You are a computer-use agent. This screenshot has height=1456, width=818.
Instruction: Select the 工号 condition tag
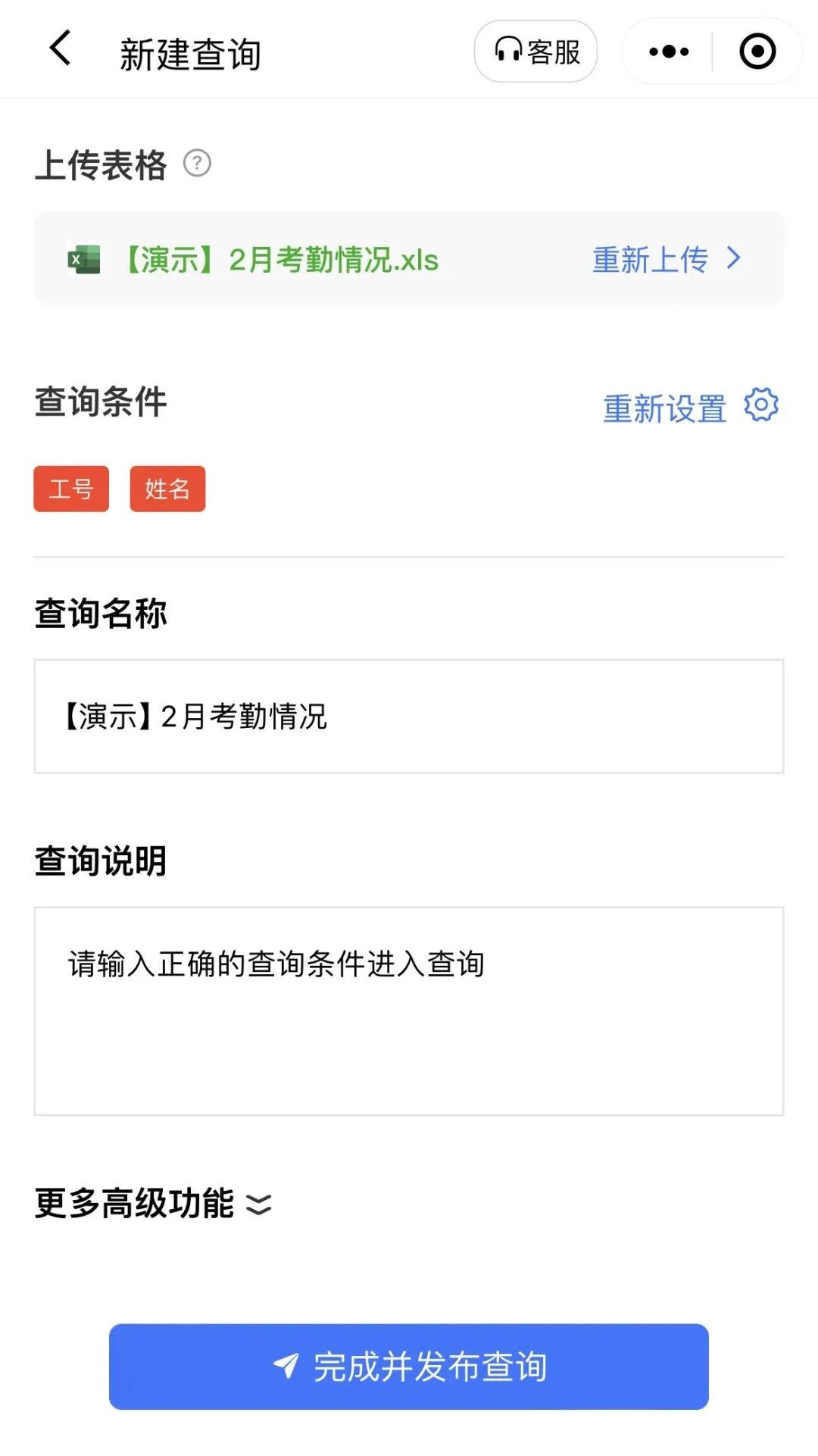71,489
